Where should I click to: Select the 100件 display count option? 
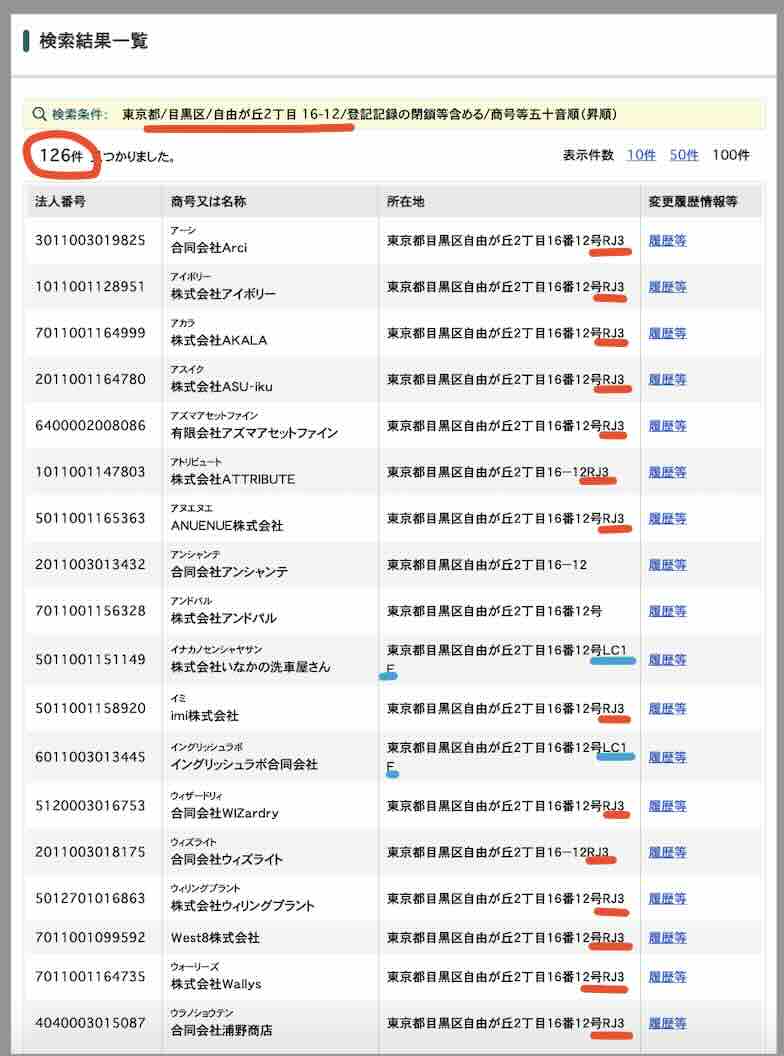pos(731,155)
